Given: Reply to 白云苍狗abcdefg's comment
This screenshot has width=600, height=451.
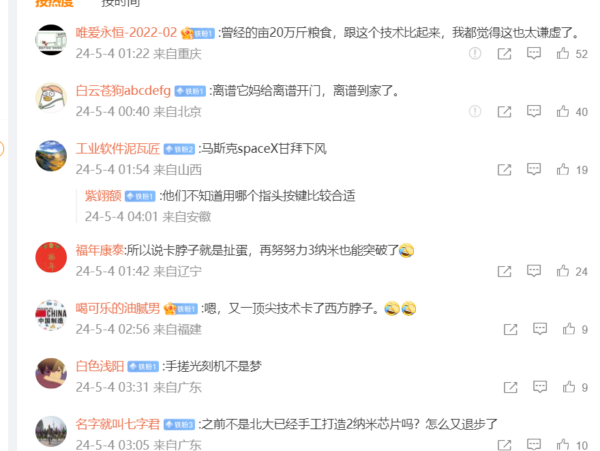Looking at the screenshot, I should [537, 111].
